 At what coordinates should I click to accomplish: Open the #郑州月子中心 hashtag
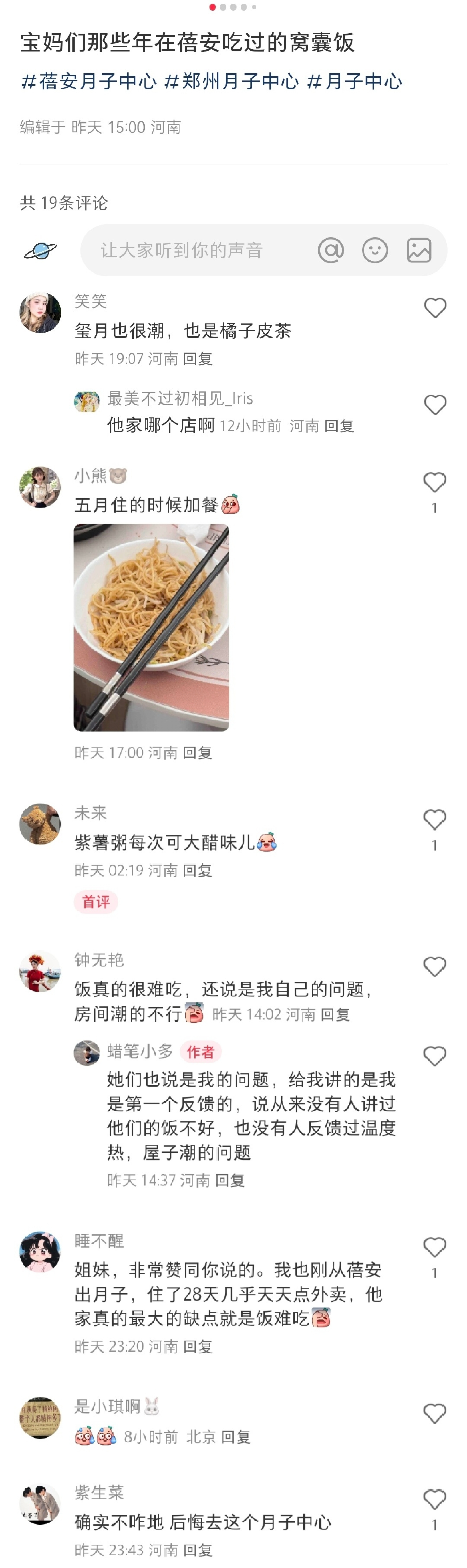point(232,81)
